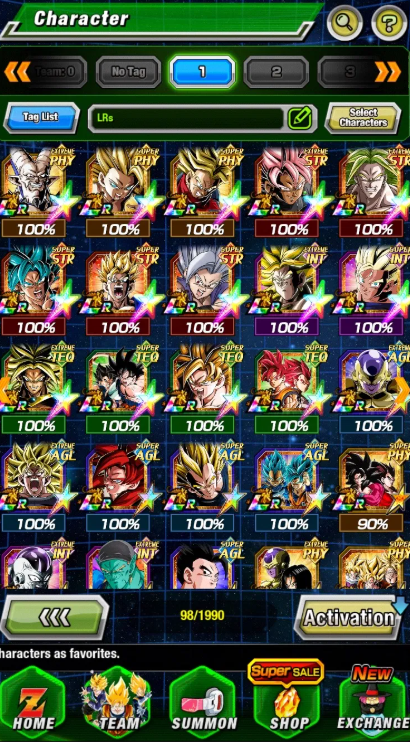Switch to tag tab 2
This screenshot has height=742, width=410.
[x=276, y=72]
